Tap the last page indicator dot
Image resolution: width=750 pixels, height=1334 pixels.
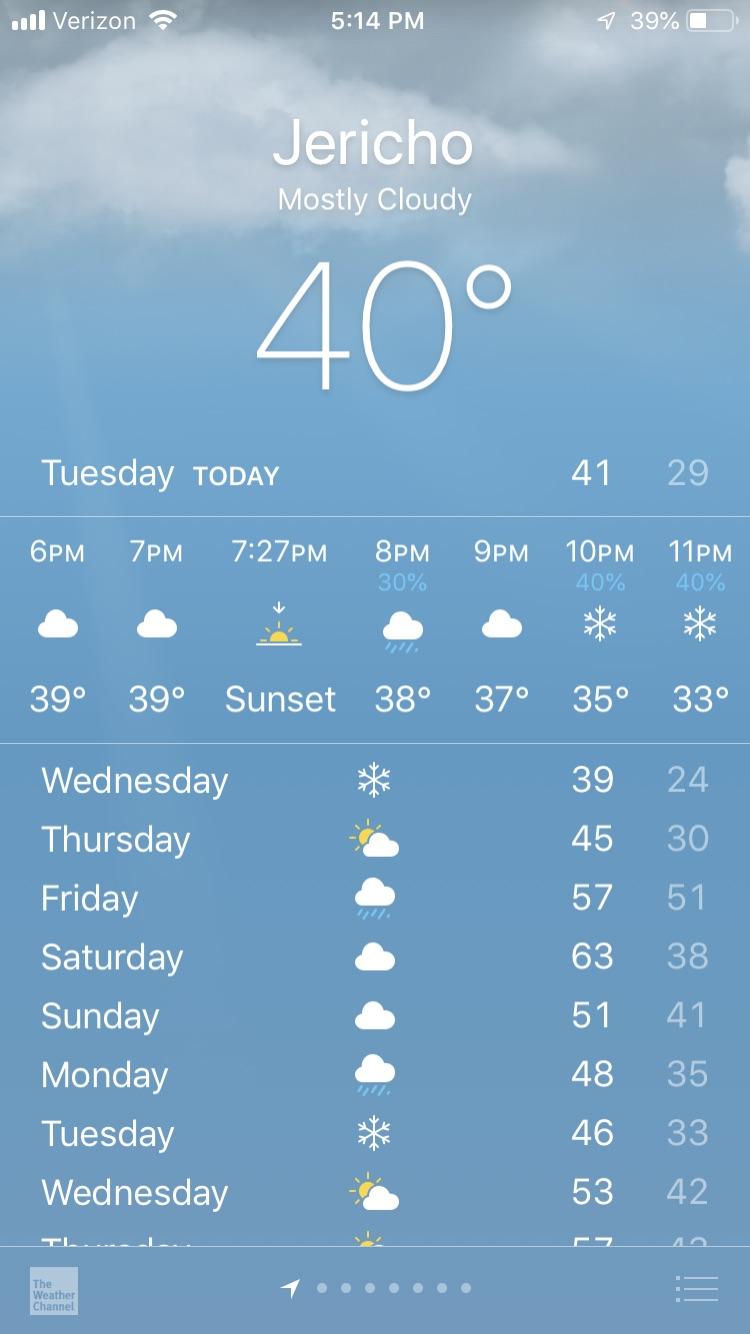click(x=464, y=1290)
